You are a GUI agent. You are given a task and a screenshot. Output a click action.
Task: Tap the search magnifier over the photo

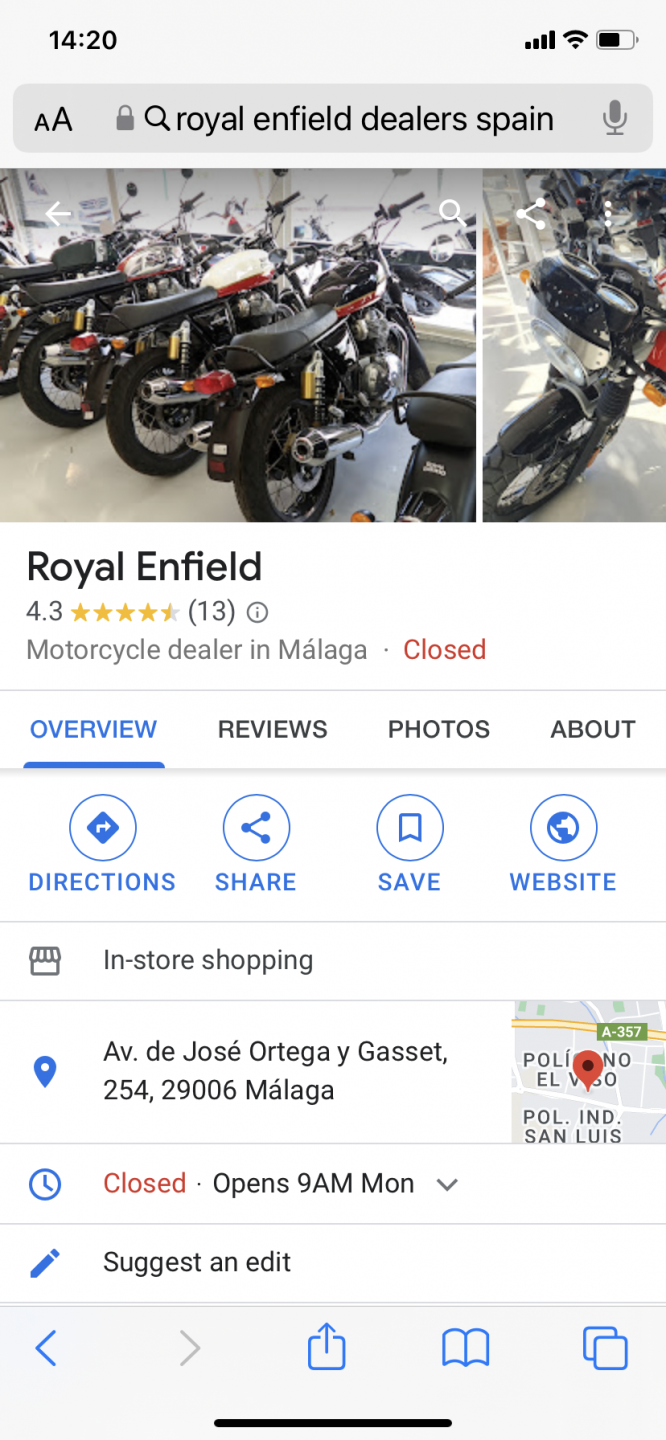point(451,211)
